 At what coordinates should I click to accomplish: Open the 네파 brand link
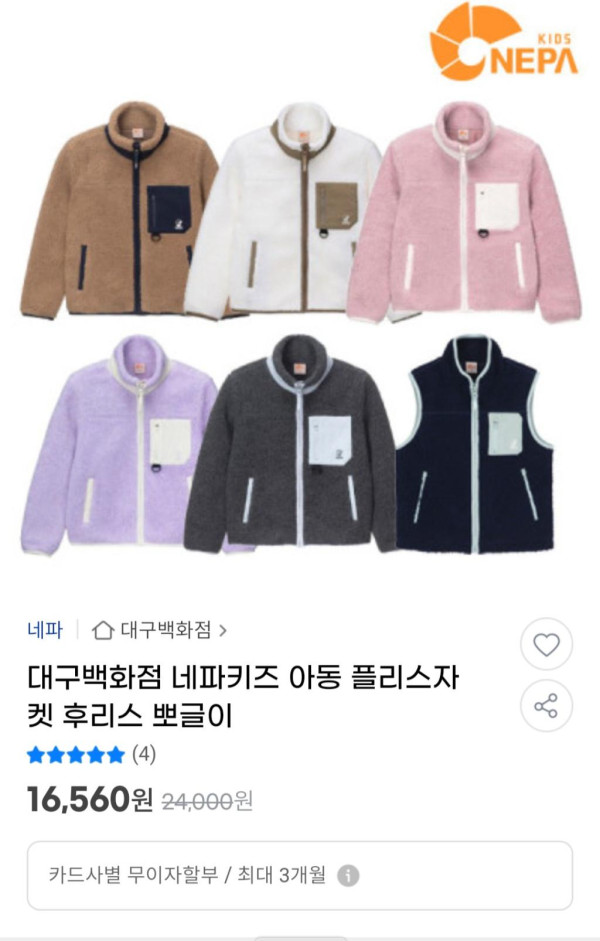tap(45, 630)
